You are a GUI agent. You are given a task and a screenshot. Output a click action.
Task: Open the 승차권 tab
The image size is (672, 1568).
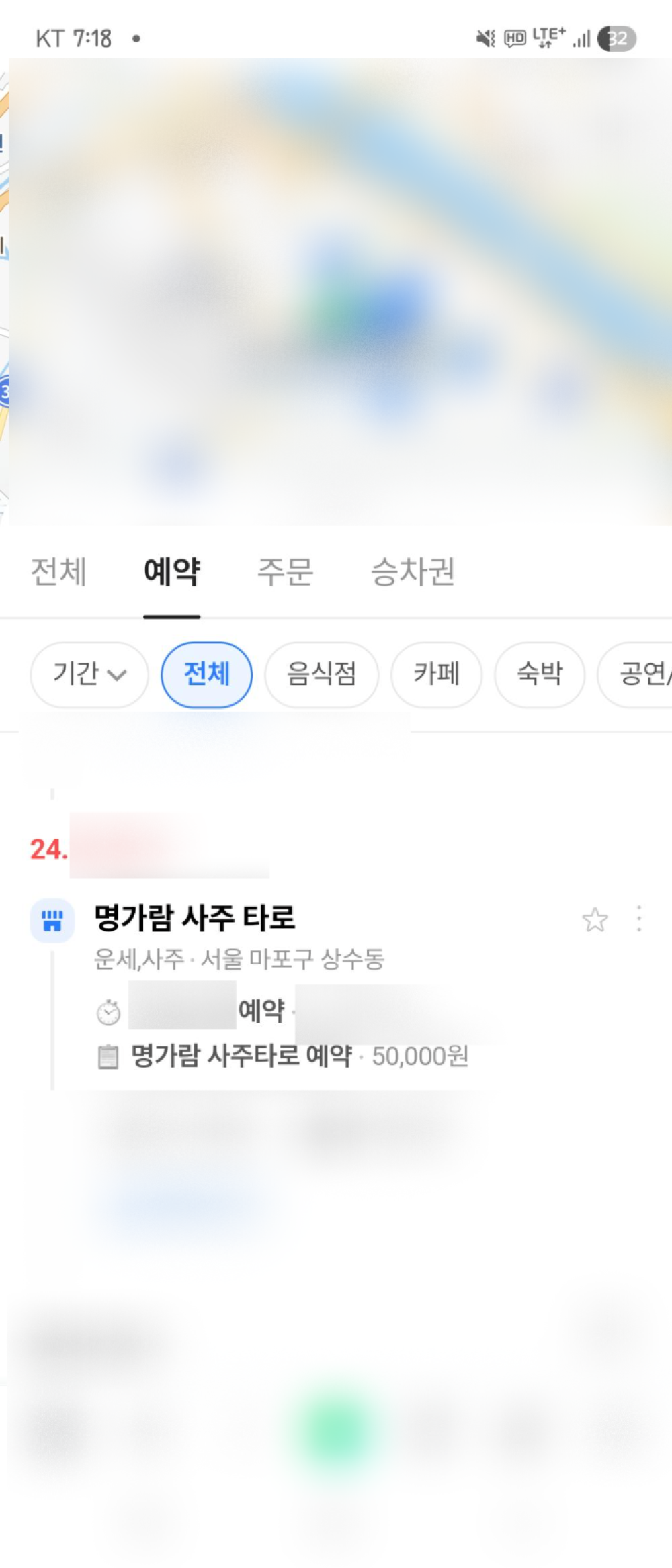click(x=413, y=572)
